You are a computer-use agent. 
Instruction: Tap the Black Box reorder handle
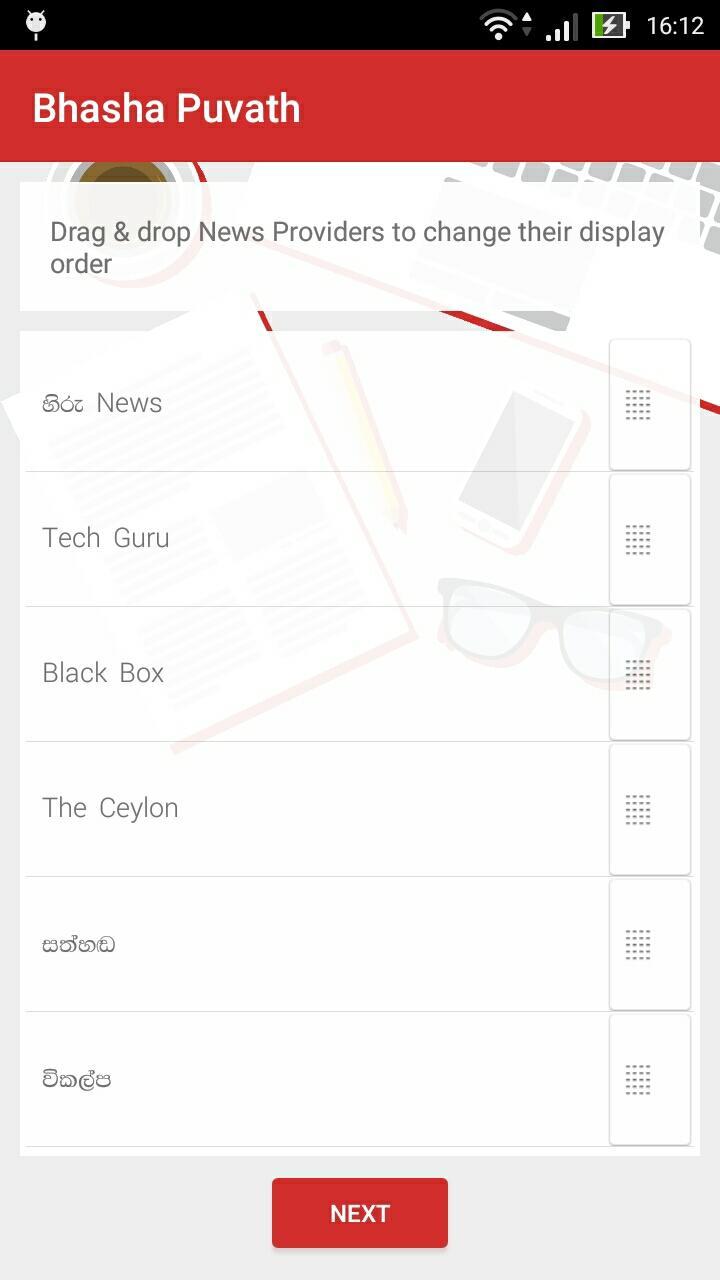coord(649,675)
